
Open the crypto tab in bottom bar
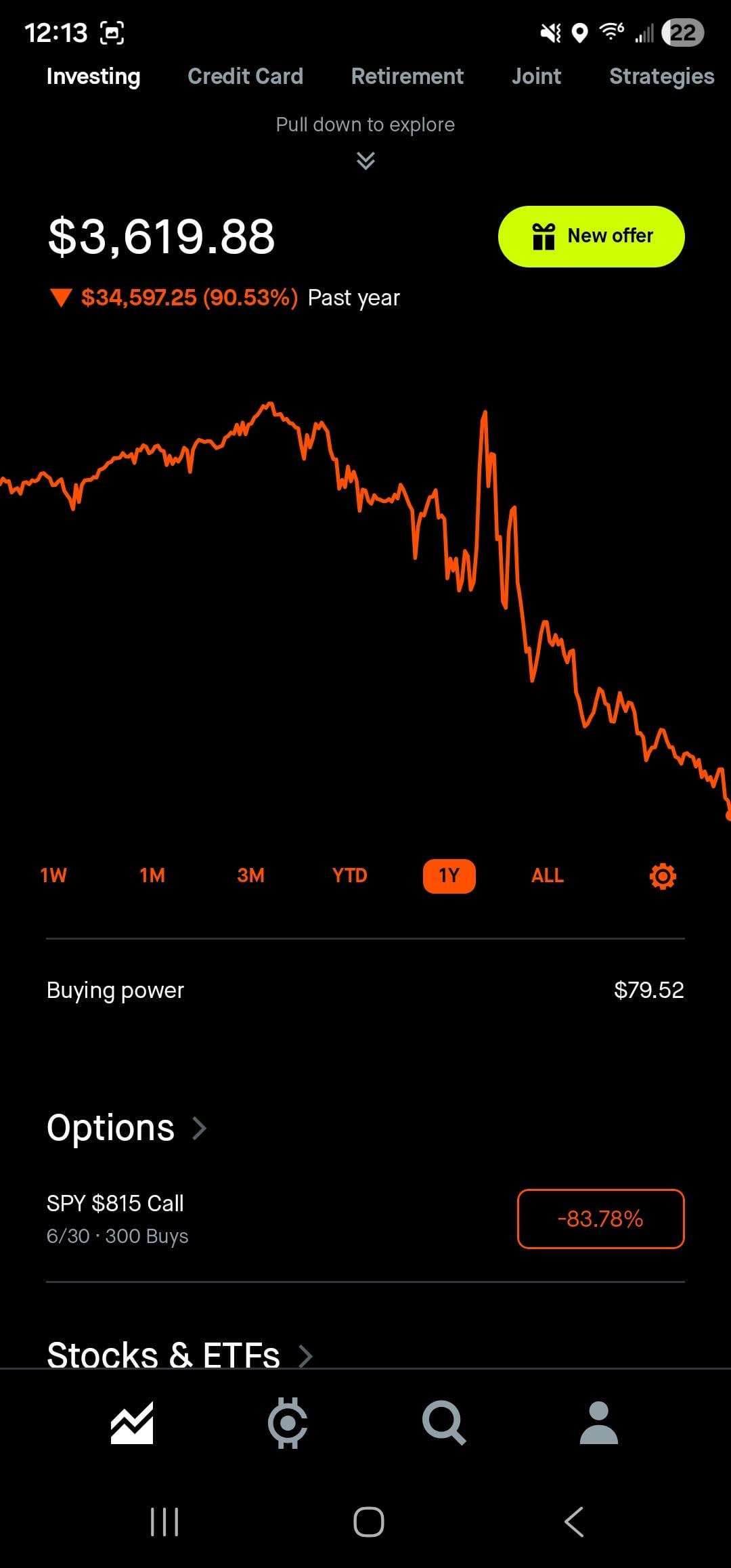pyautogui.click(x=288, y=1423)
